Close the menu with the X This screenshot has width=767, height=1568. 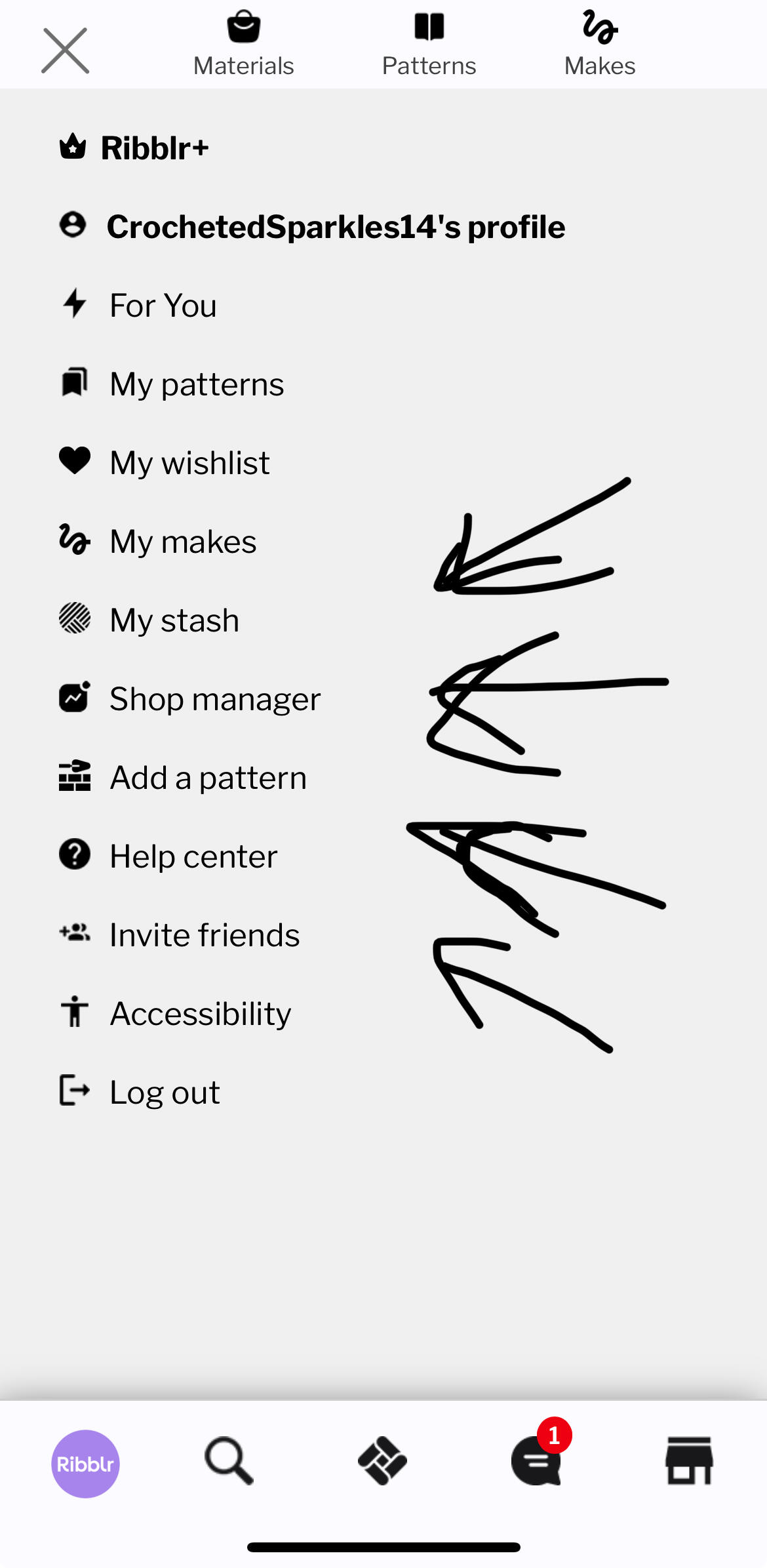click(65, 50)
